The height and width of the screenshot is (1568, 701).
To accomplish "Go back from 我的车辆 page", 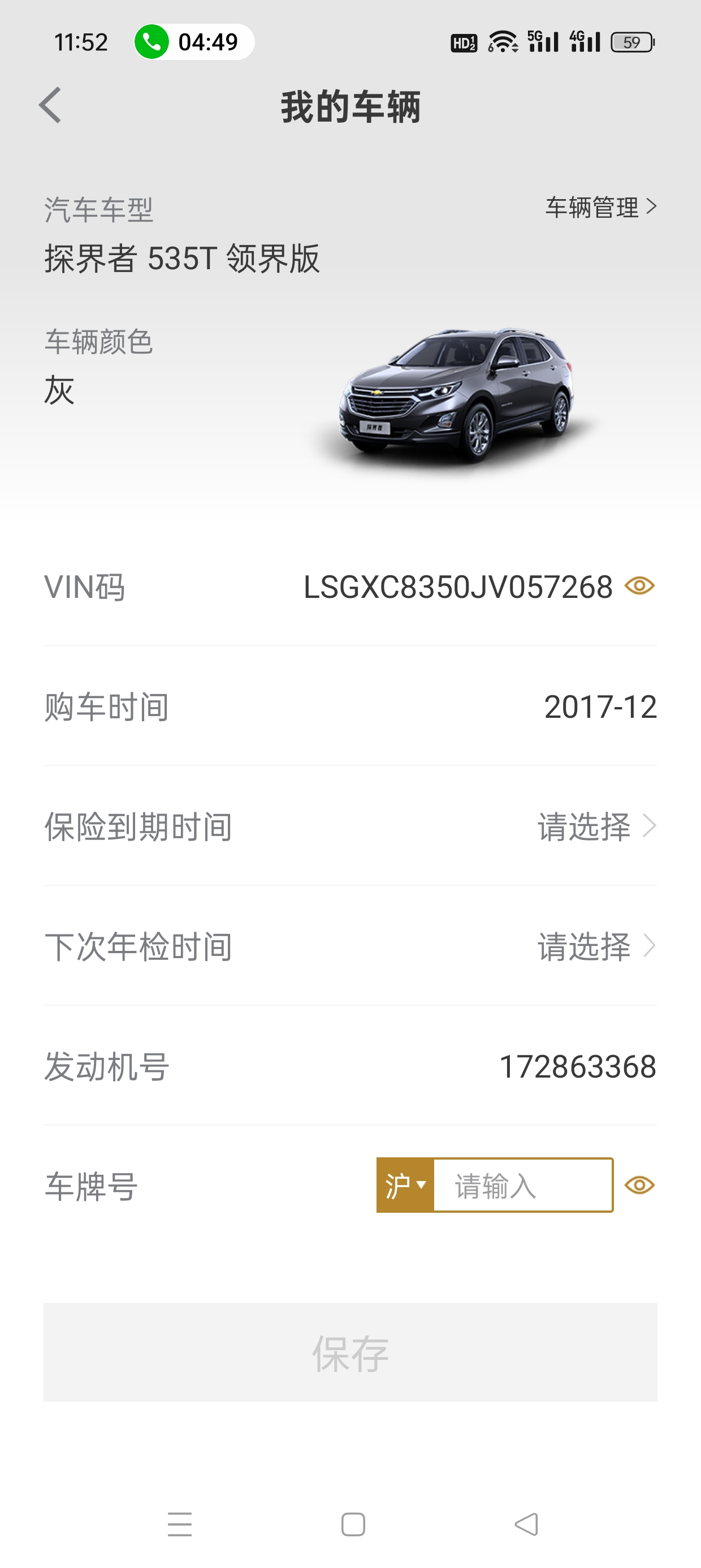I will 50,105.
